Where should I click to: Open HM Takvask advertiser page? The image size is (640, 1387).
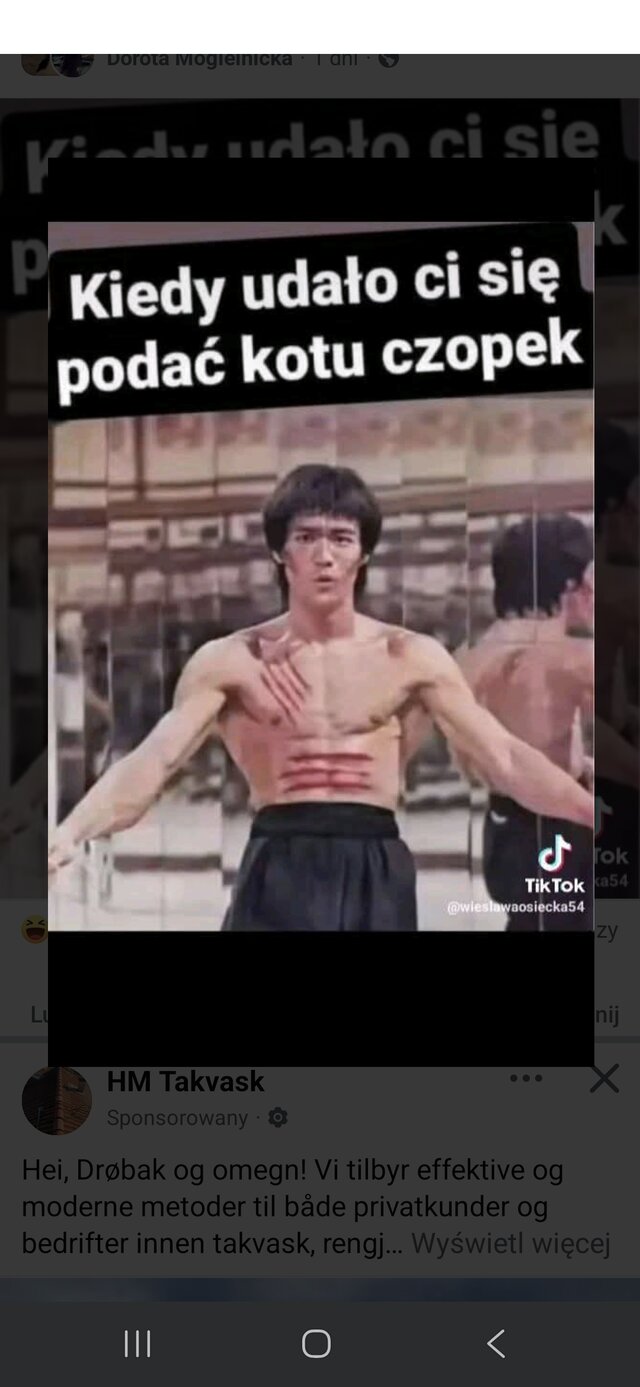coord(186,1081)
